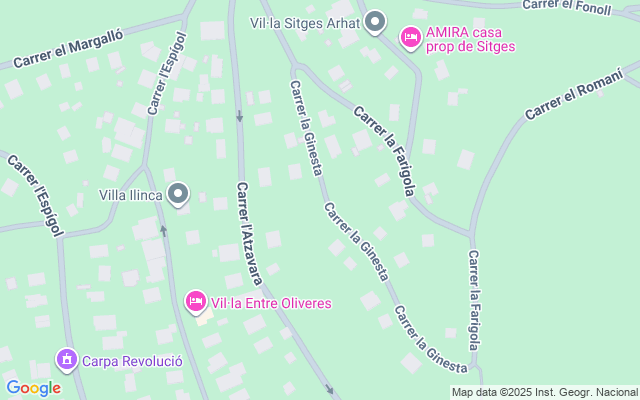Select the AMIRA casa prop de Sitges pin
640x400 pixels.
(x=411, y=38)
